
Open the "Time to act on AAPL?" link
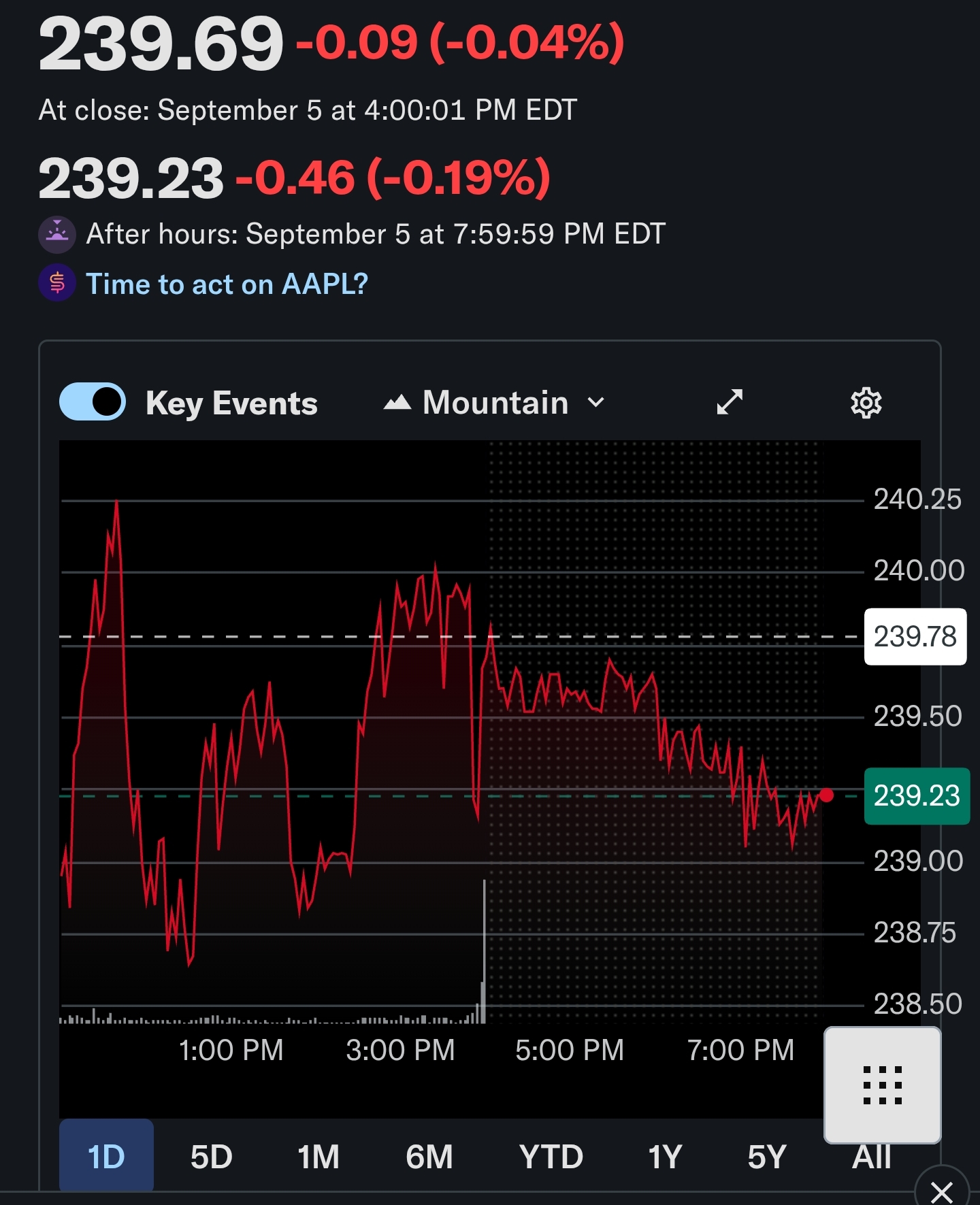coord(227,284)
